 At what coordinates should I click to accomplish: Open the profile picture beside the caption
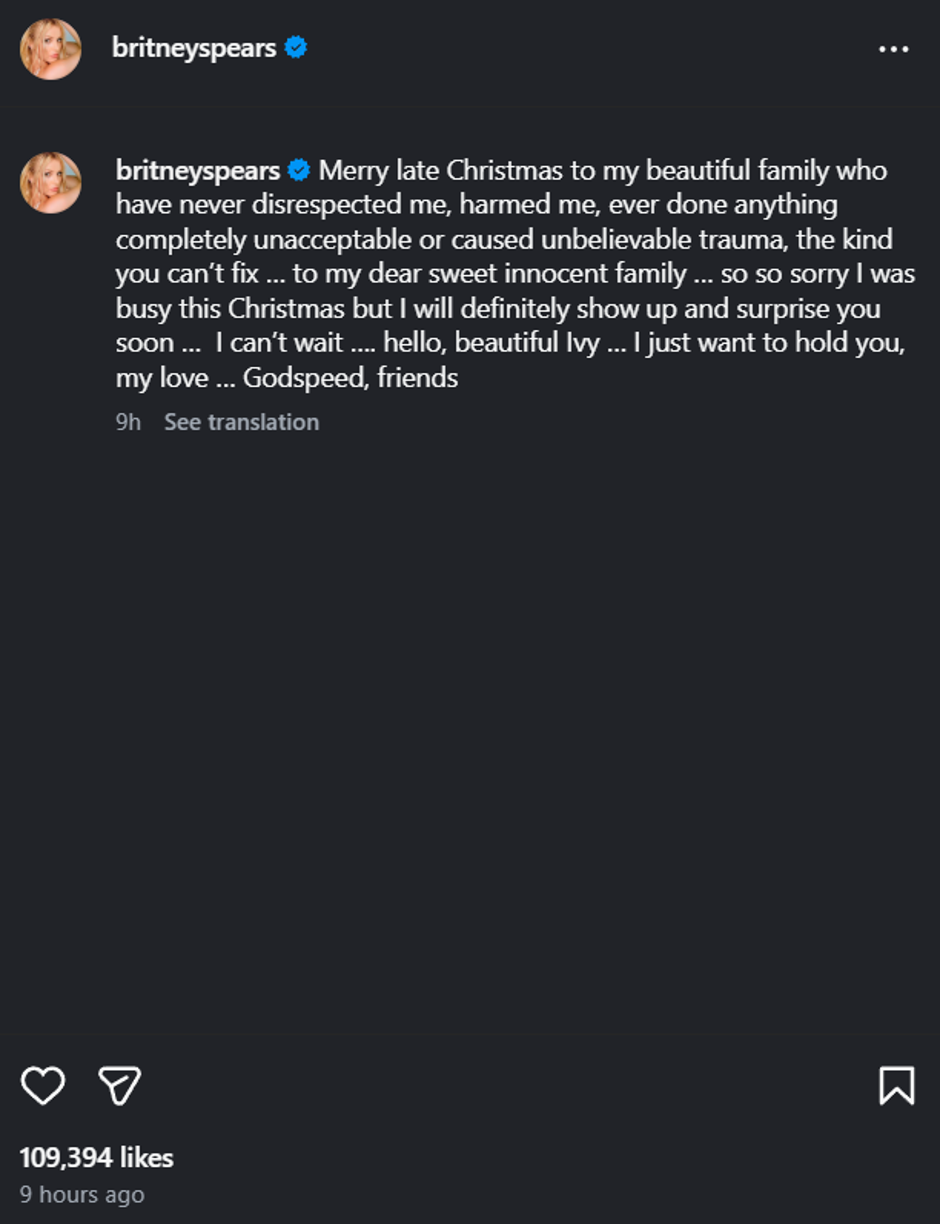pyautogui.click(x=51, y=183)
